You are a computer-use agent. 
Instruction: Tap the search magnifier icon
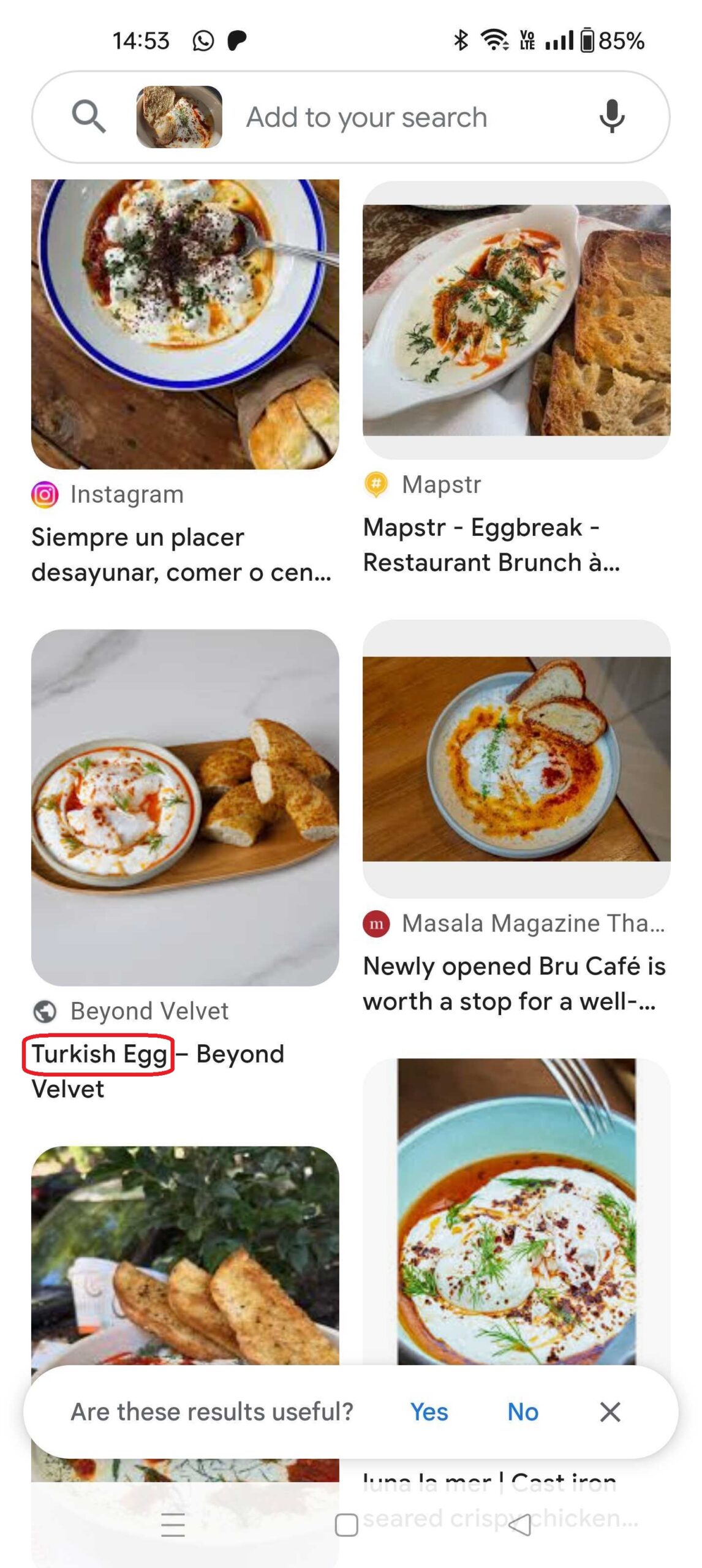coord(89,116)
